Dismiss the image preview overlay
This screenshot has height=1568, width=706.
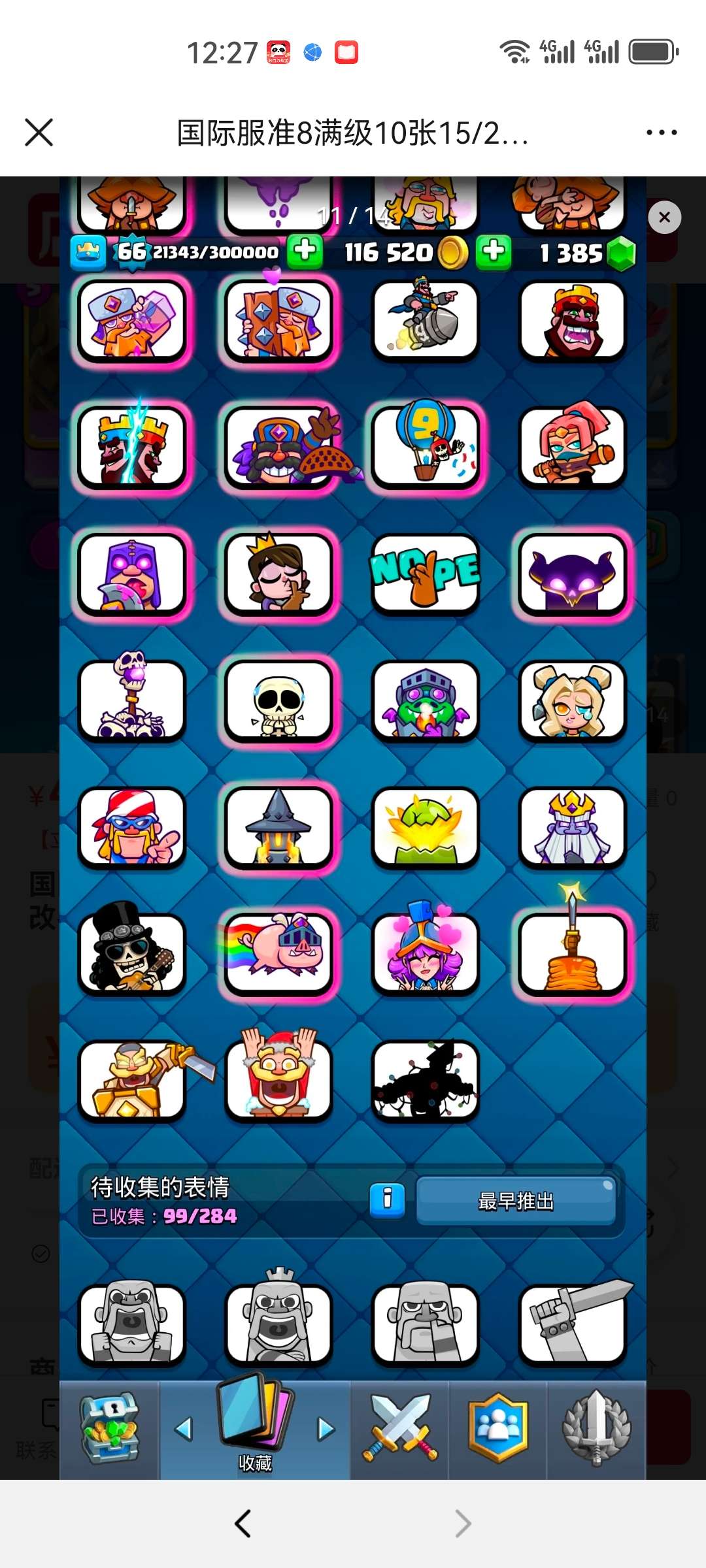point(664,218)
